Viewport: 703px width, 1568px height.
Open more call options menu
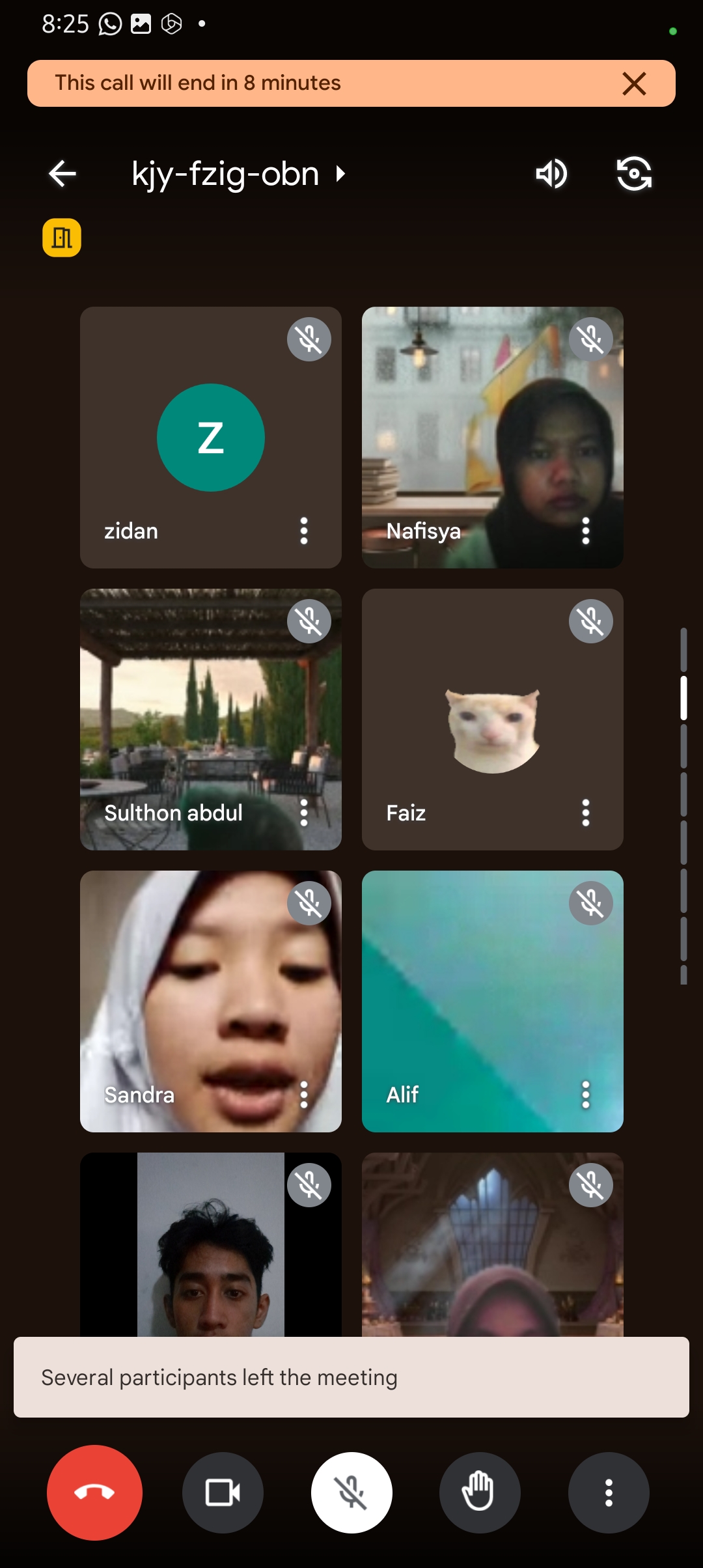[609, 1492]
